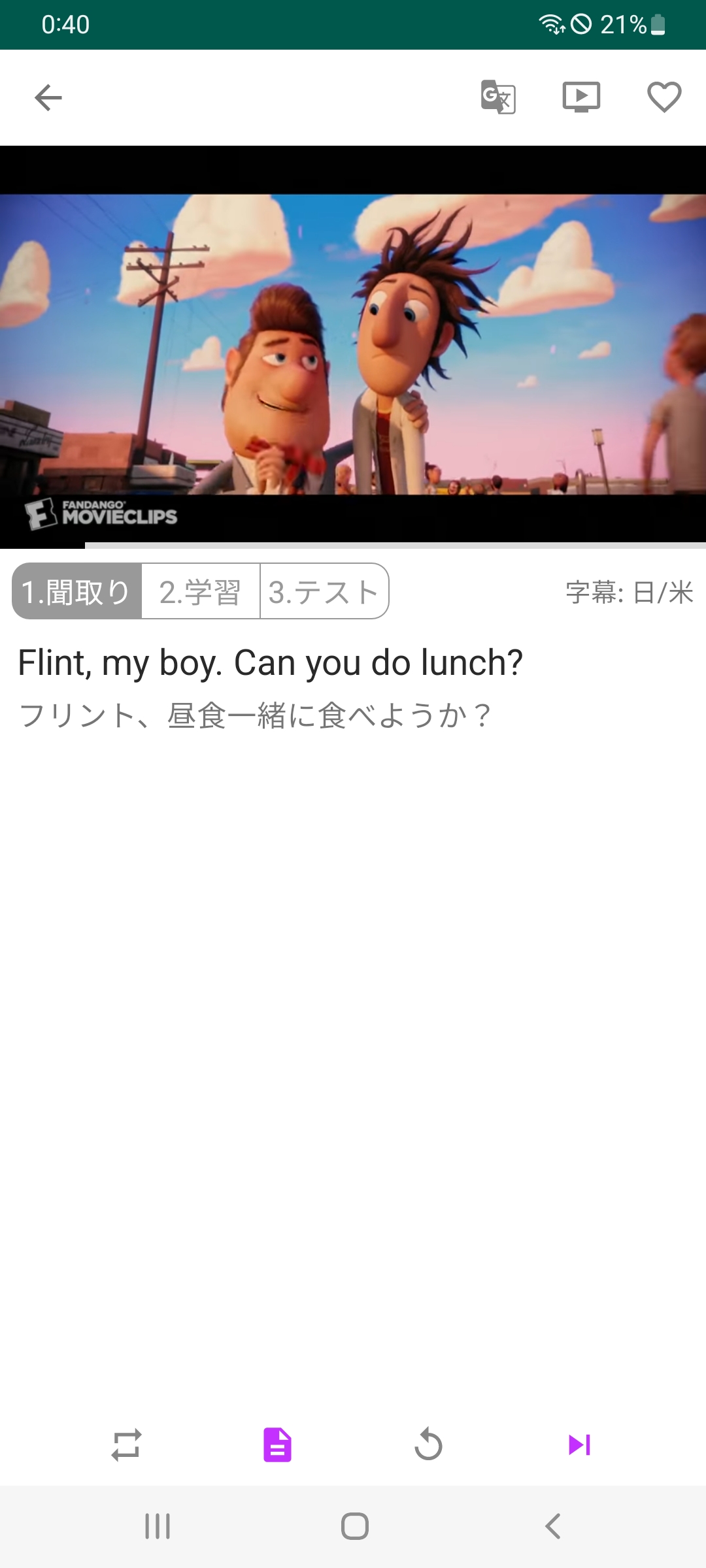The width and height of the screenshot is (706, 1568).
Task: Go to the system home screen
Action: 354,1527
